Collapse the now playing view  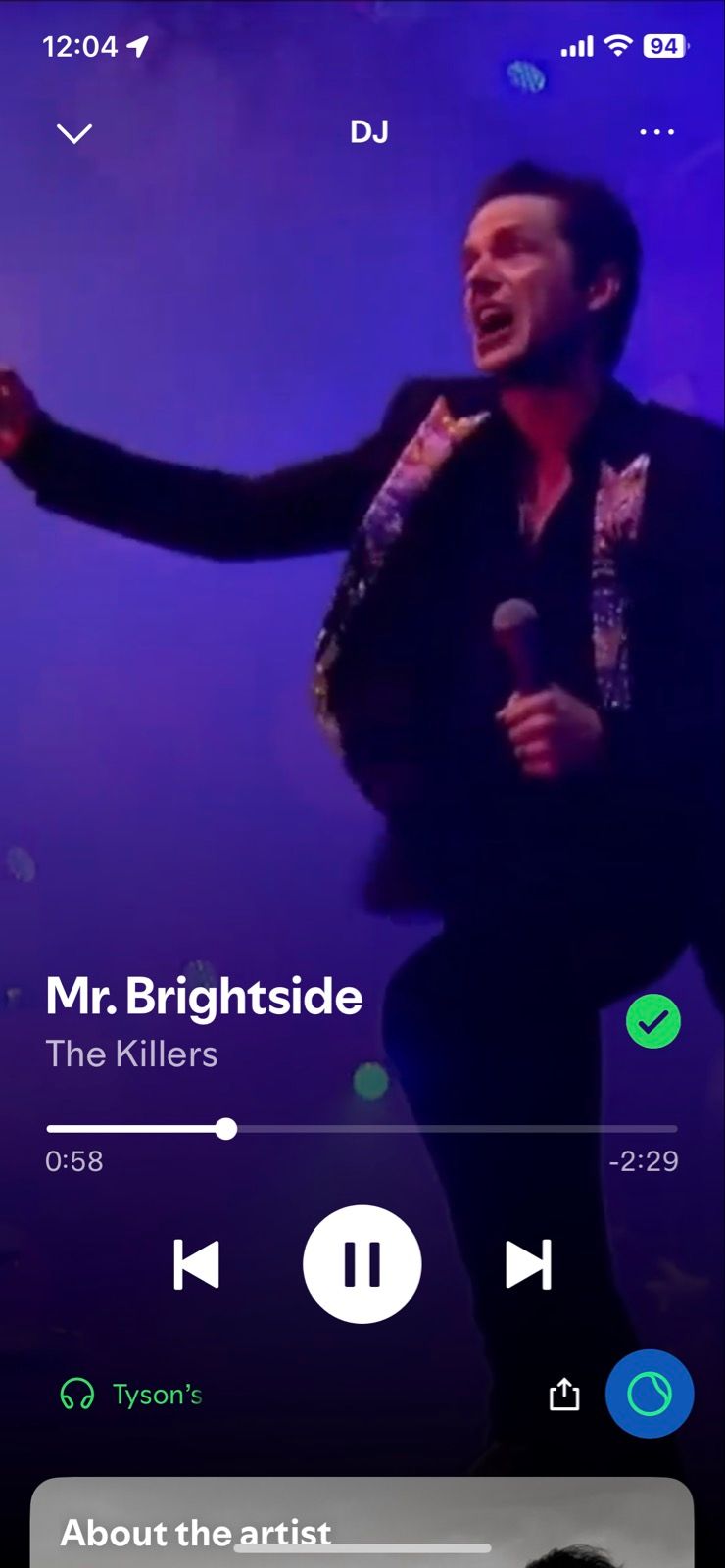(x=74, y=132)
